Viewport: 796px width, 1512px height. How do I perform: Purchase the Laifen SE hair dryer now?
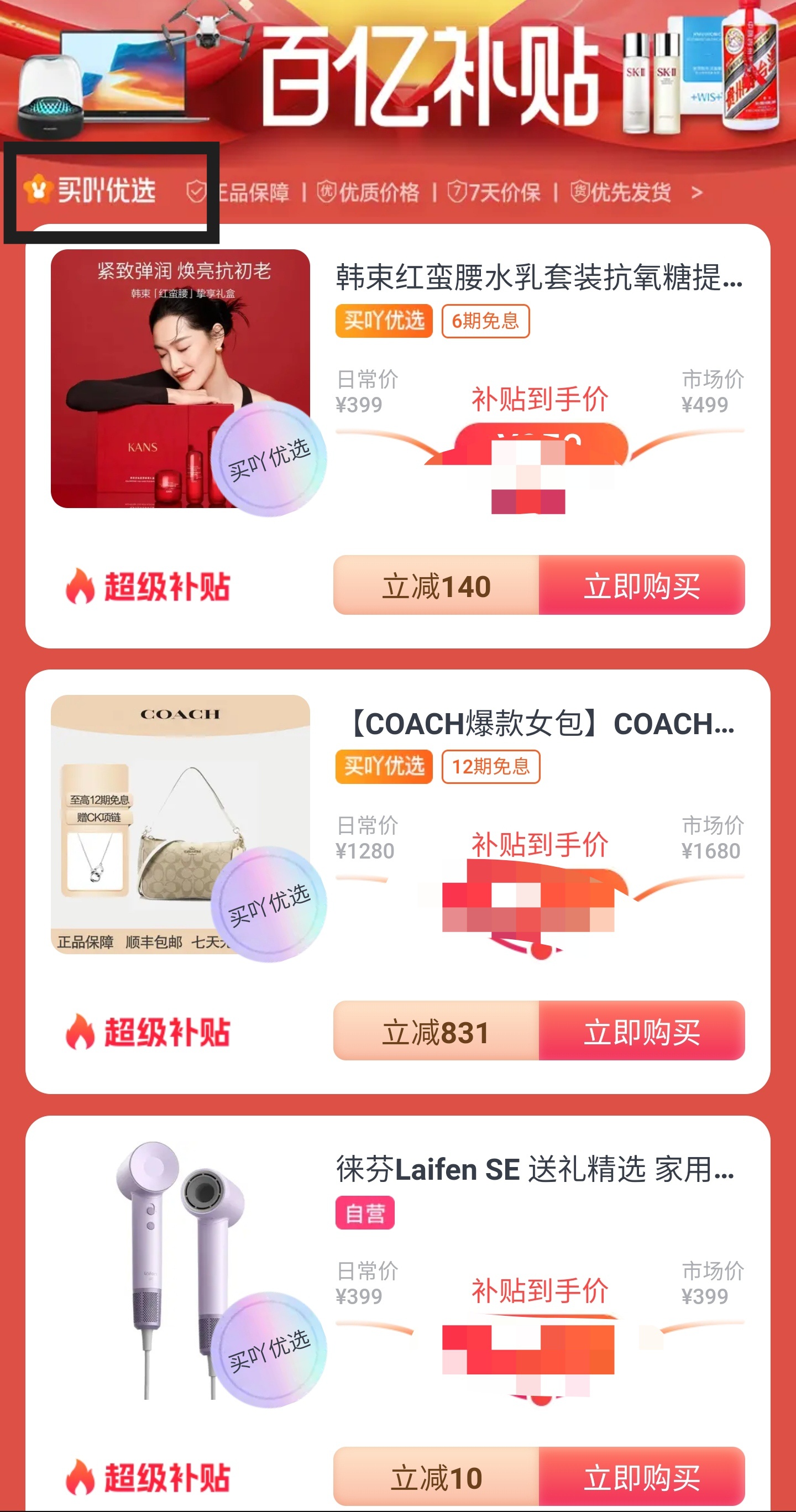(x=641, y=1477)
